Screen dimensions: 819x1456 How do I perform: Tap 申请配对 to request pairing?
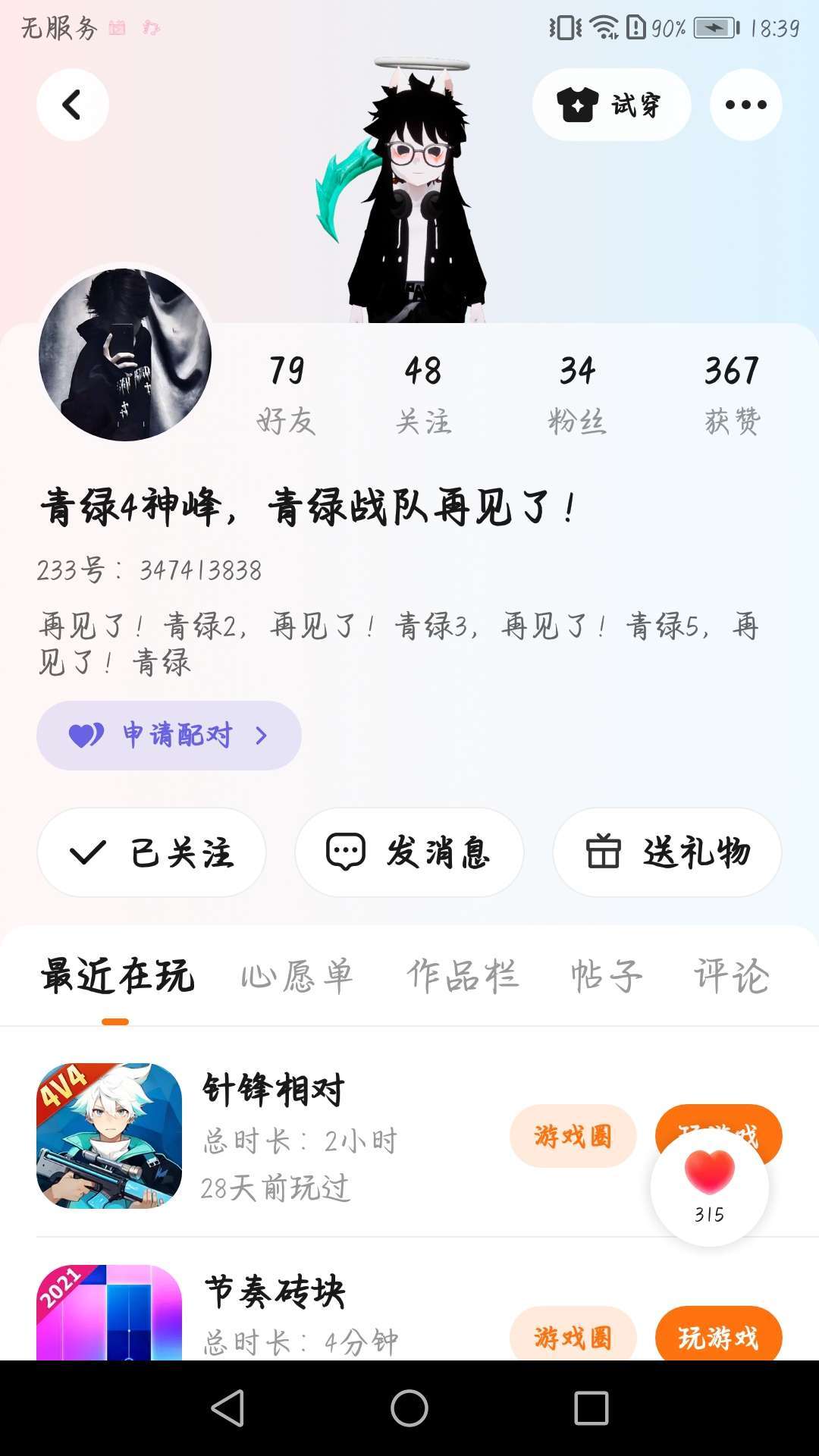tap(168, 736)
